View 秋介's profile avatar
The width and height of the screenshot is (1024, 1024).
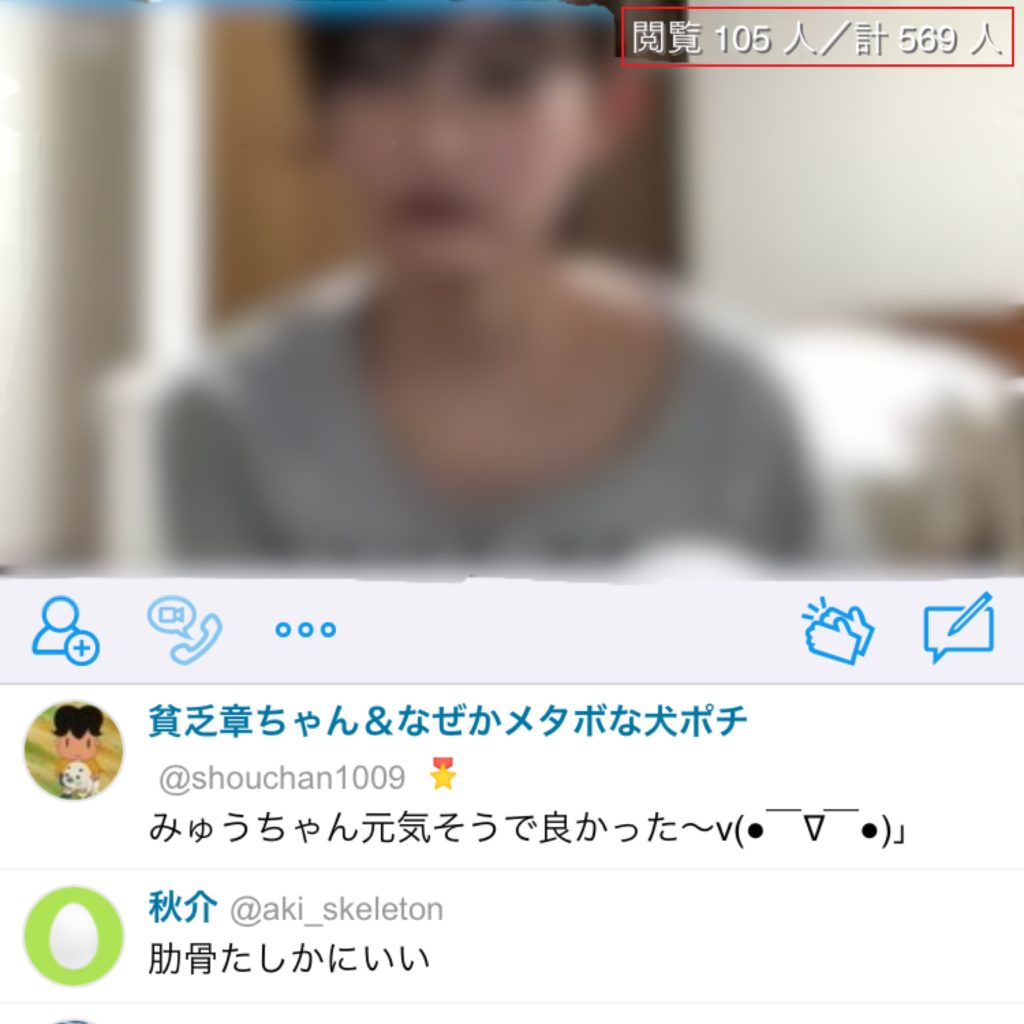[x=73, y=936]
